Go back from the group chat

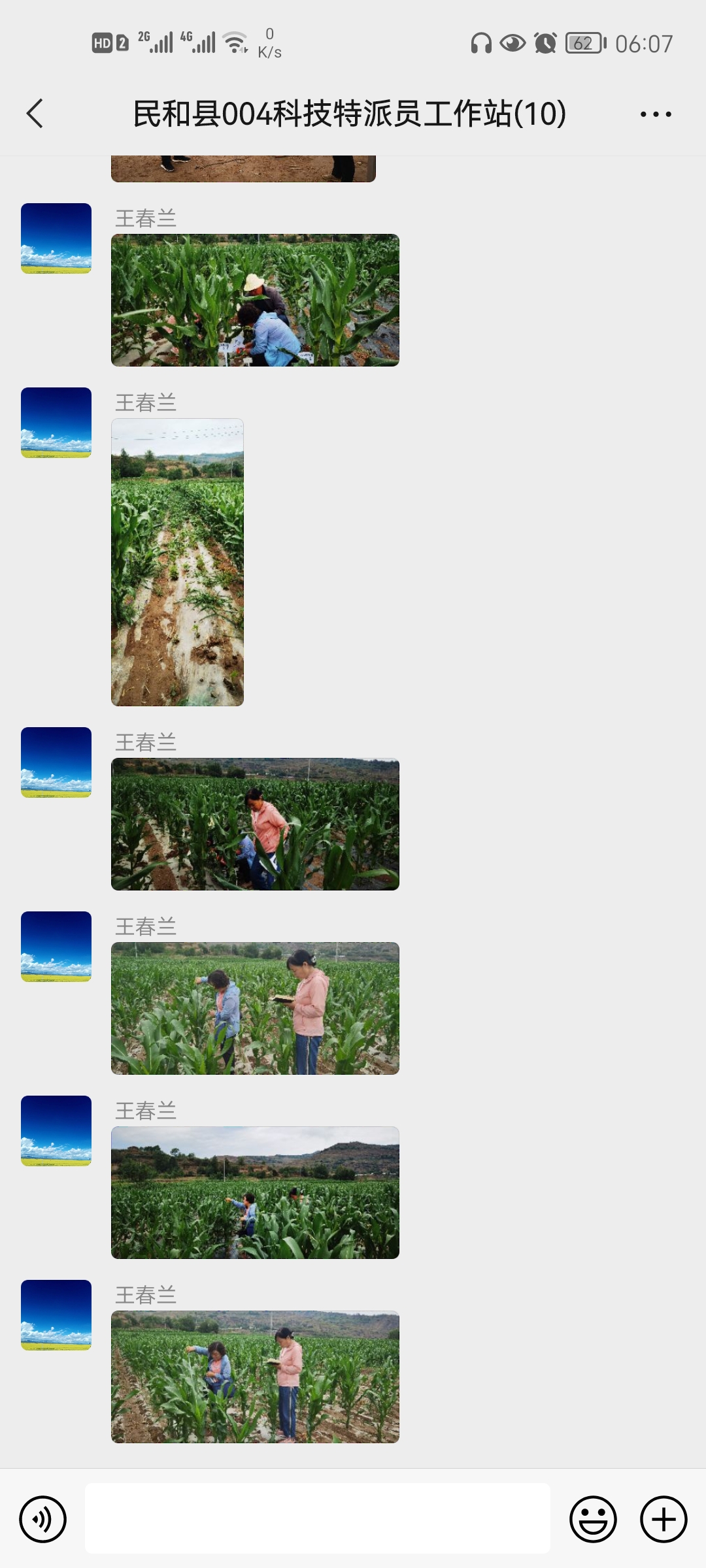[35, 114]
